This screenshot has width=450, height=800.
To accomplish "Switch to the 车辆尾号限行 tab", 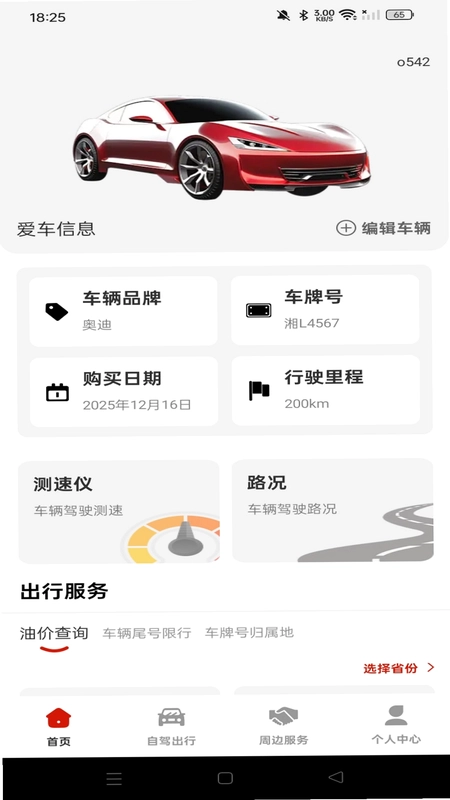I will (x=147, y=633).
